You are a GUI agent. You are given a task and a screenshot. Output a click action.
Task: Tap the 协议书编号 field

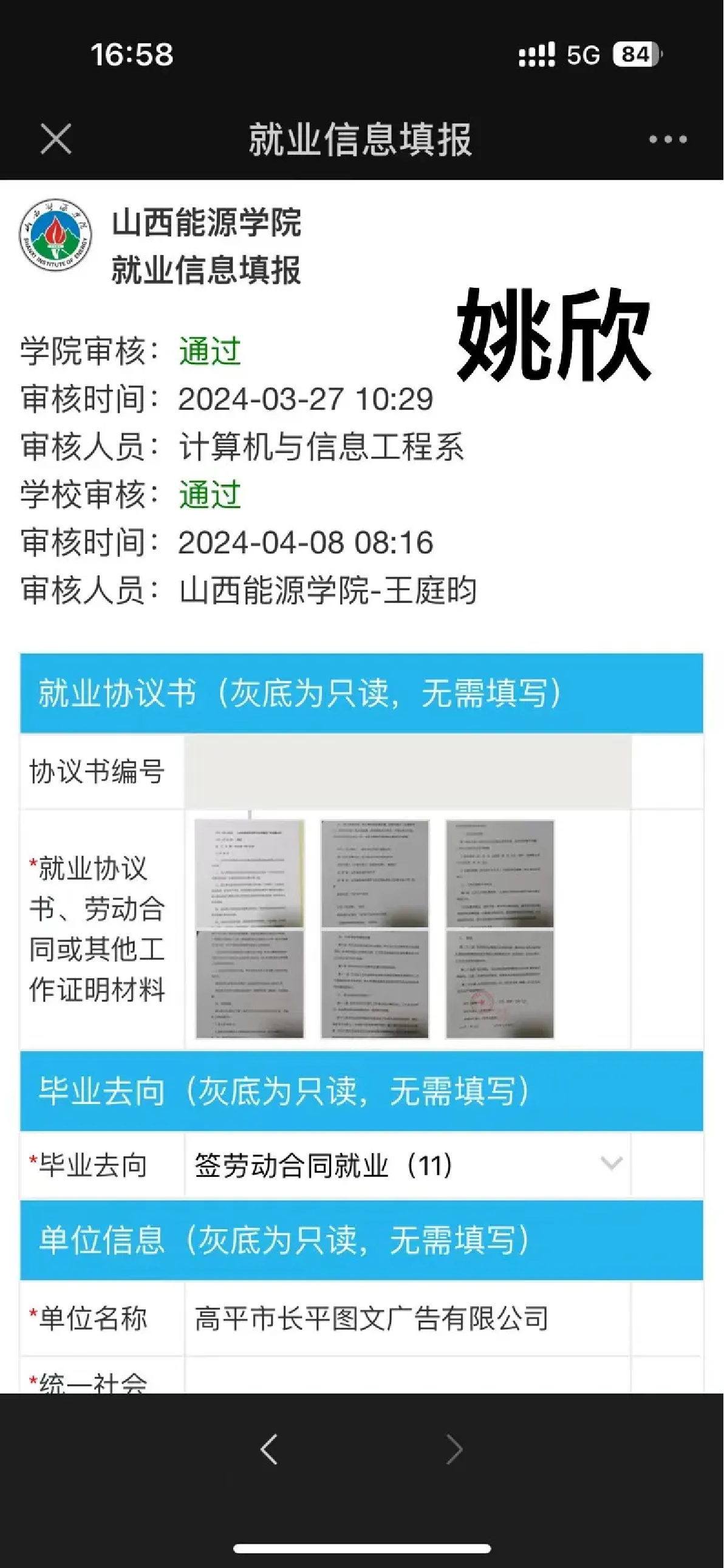pyautogui.click(x=408, y=772)
